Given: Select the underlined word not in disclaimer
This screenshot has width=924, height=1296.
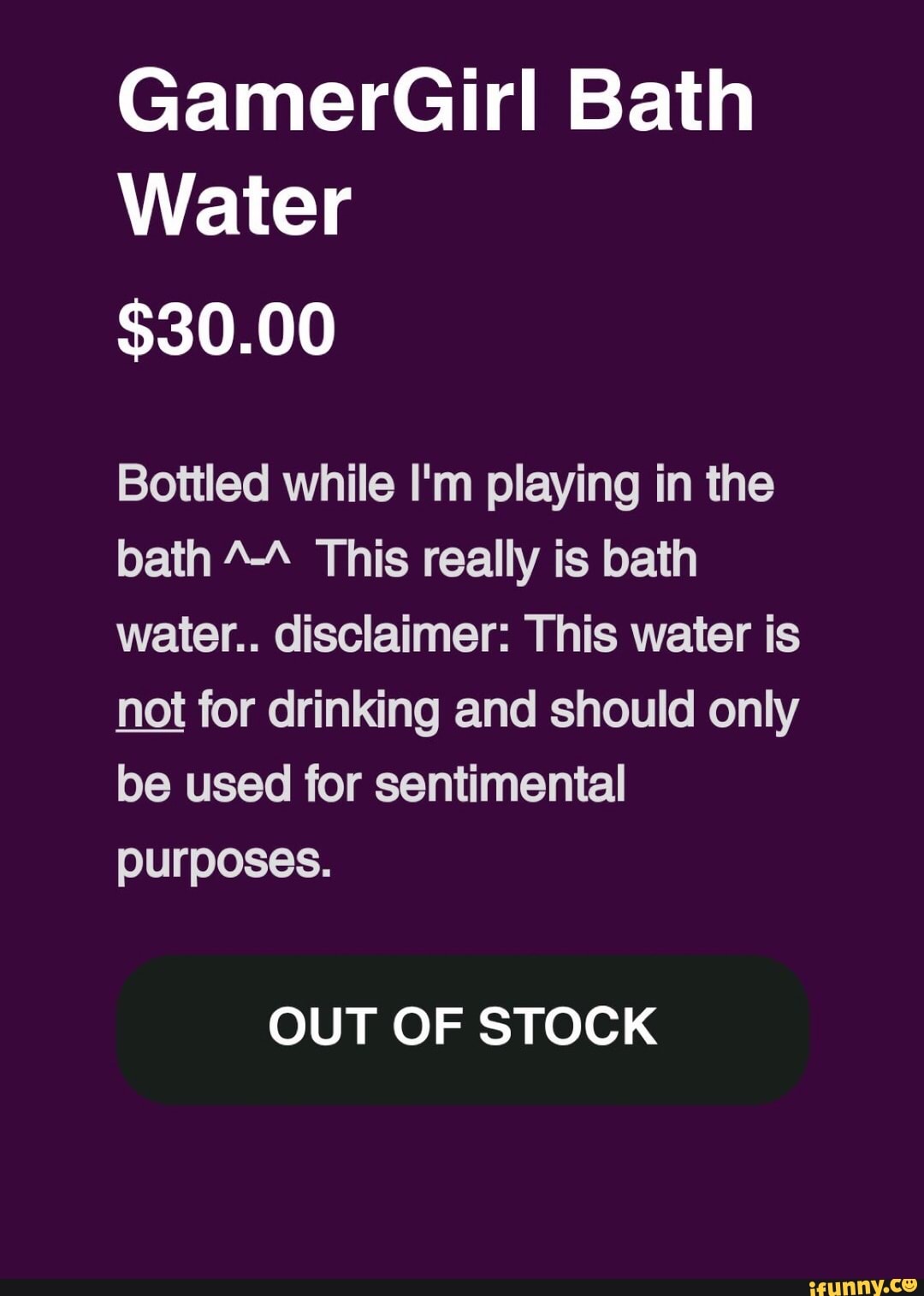Looking at the screenshot, I should [147, 710].
